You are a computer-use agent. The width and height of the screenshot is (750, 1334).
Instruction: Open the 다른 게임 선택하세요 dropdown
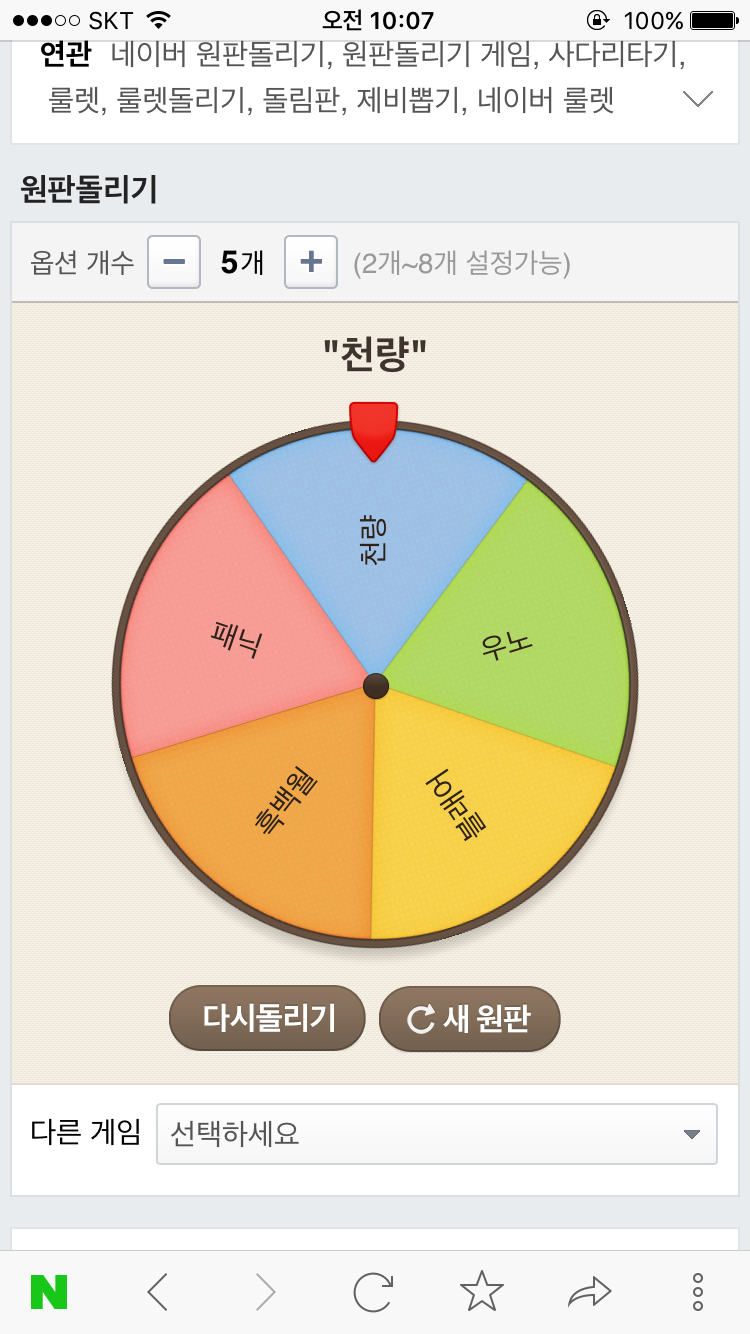436,1134
